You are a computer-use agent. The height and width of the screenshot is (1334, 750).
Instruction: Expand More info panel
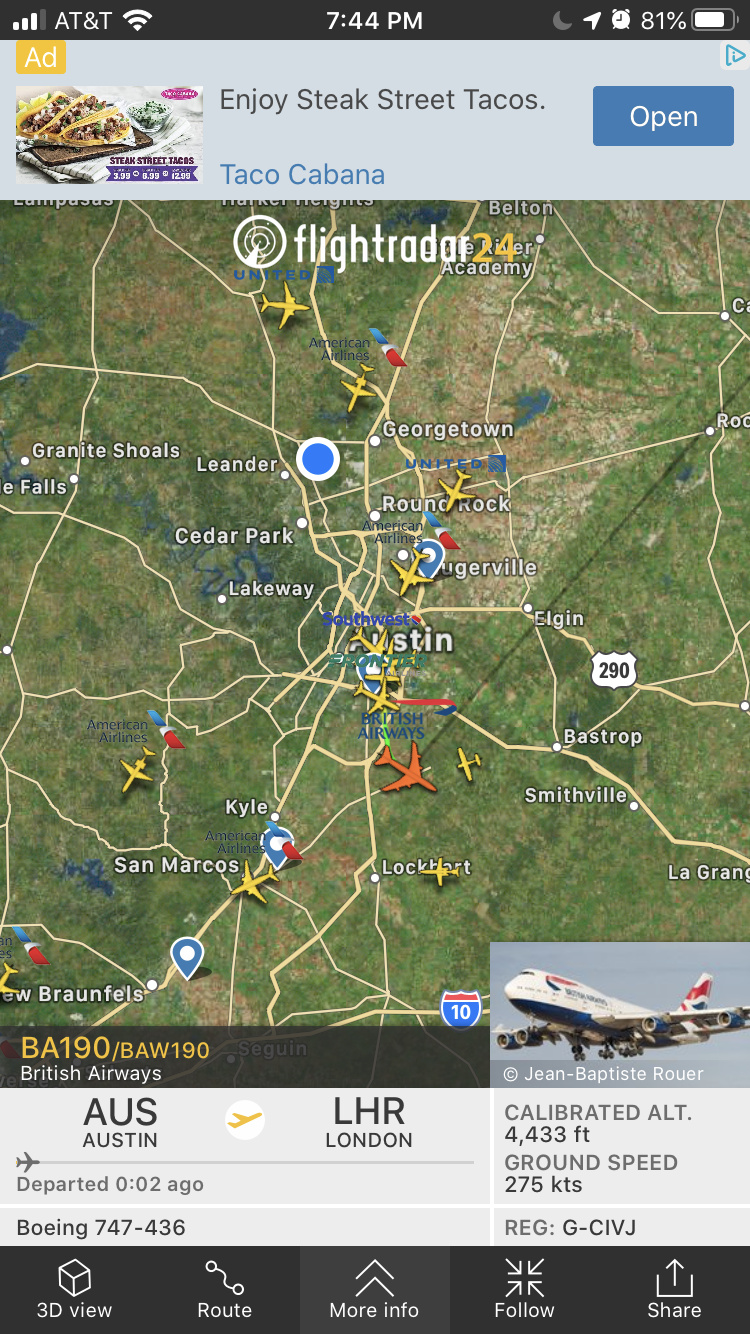(374, 1289)
